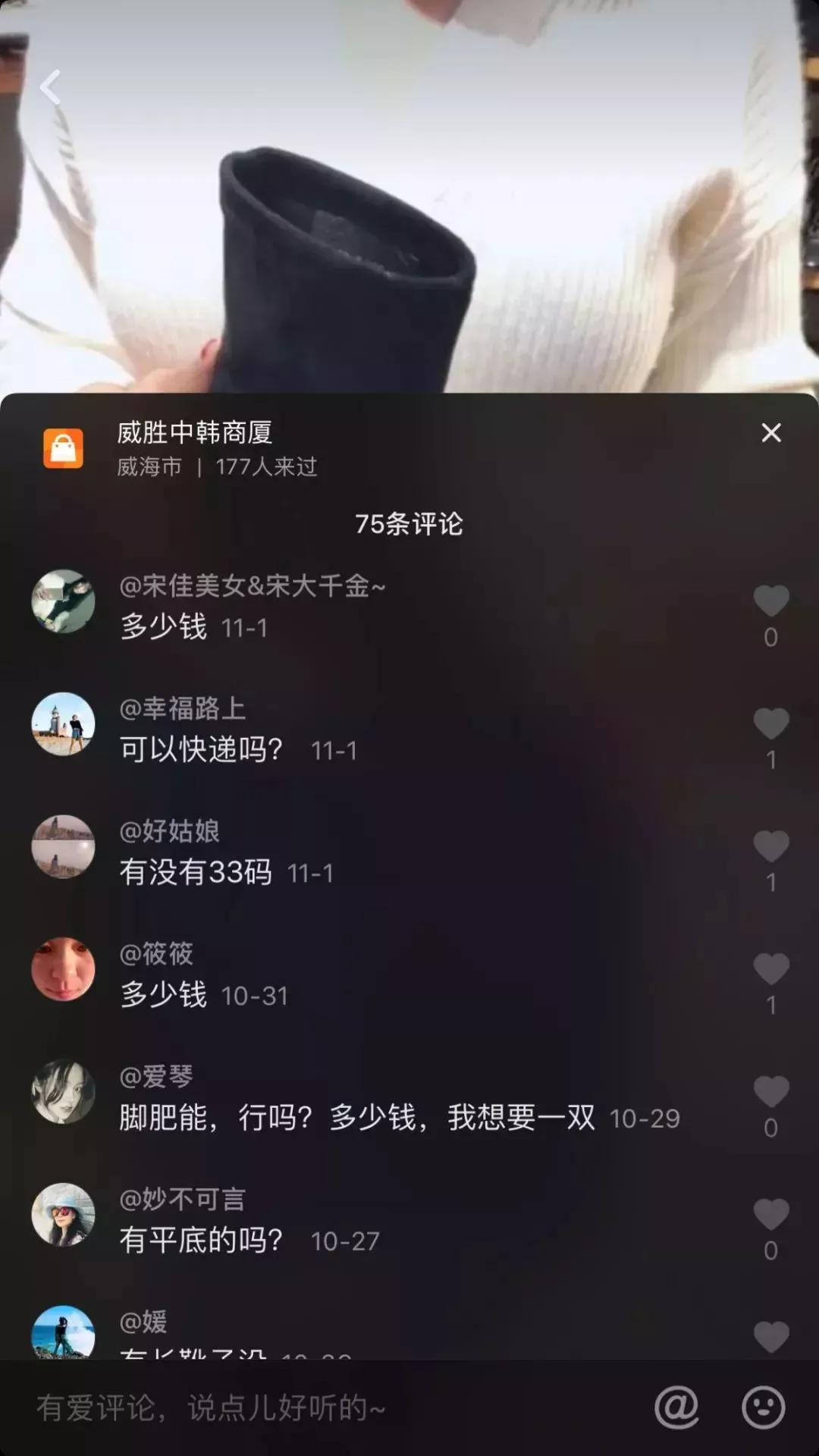
Task: Like the comment by 宋佳美女&宋大千金~
Action: pyautogui.click(x=770, y=601)
